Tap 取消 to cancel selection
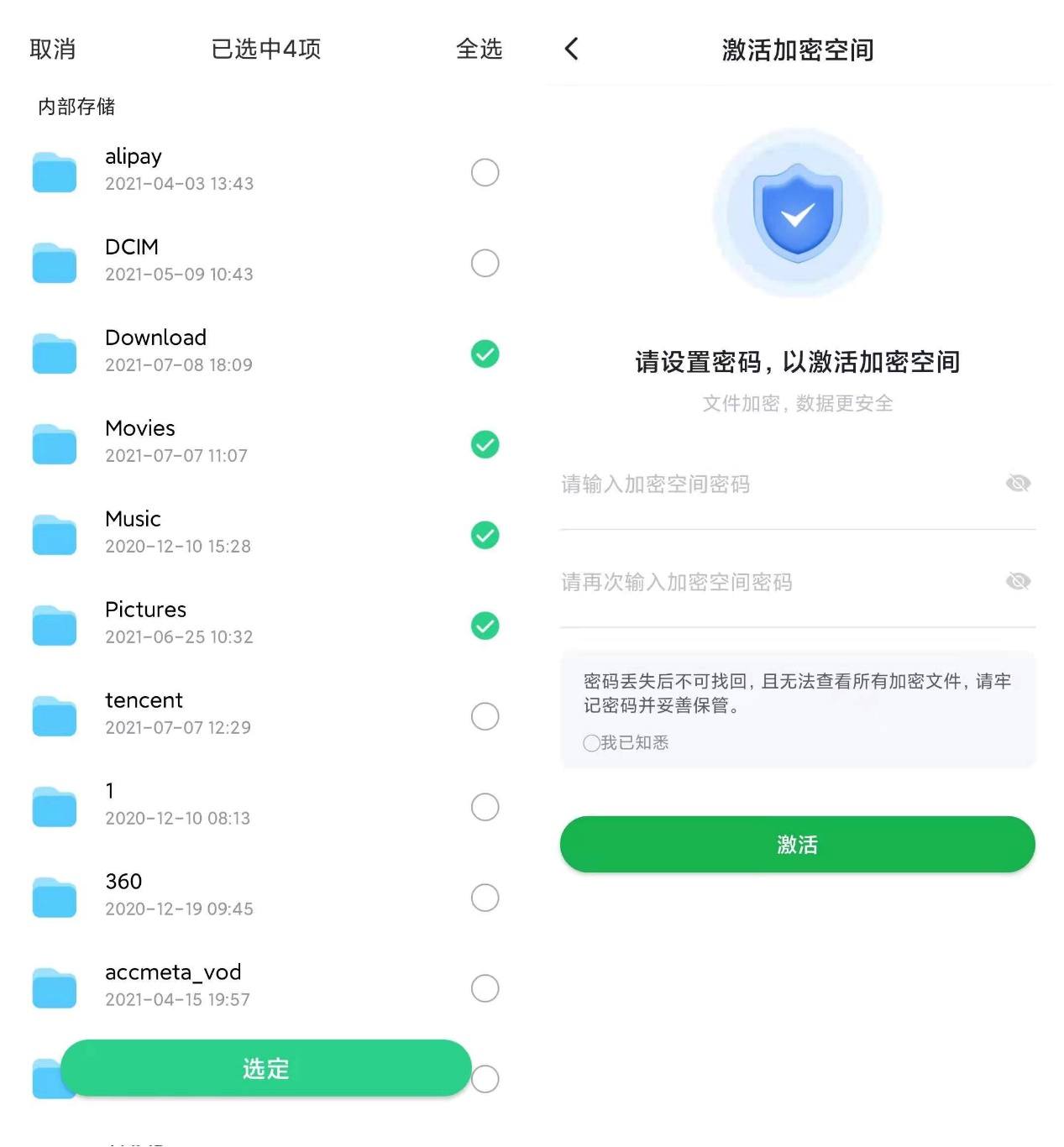 pyautogui.click(x=53, y=50)
